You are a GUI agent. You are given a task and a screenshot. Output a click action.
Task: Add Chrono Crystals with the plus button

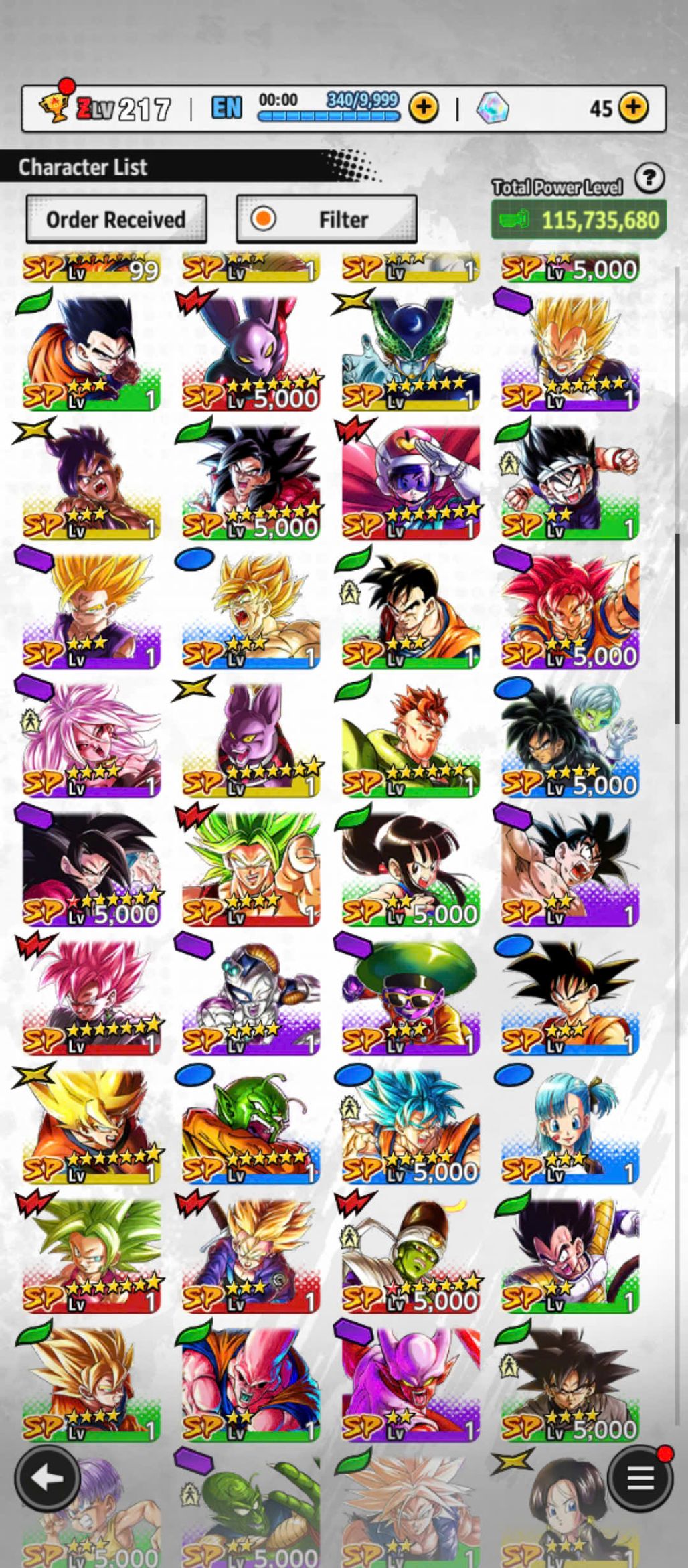tap(633, 107)
